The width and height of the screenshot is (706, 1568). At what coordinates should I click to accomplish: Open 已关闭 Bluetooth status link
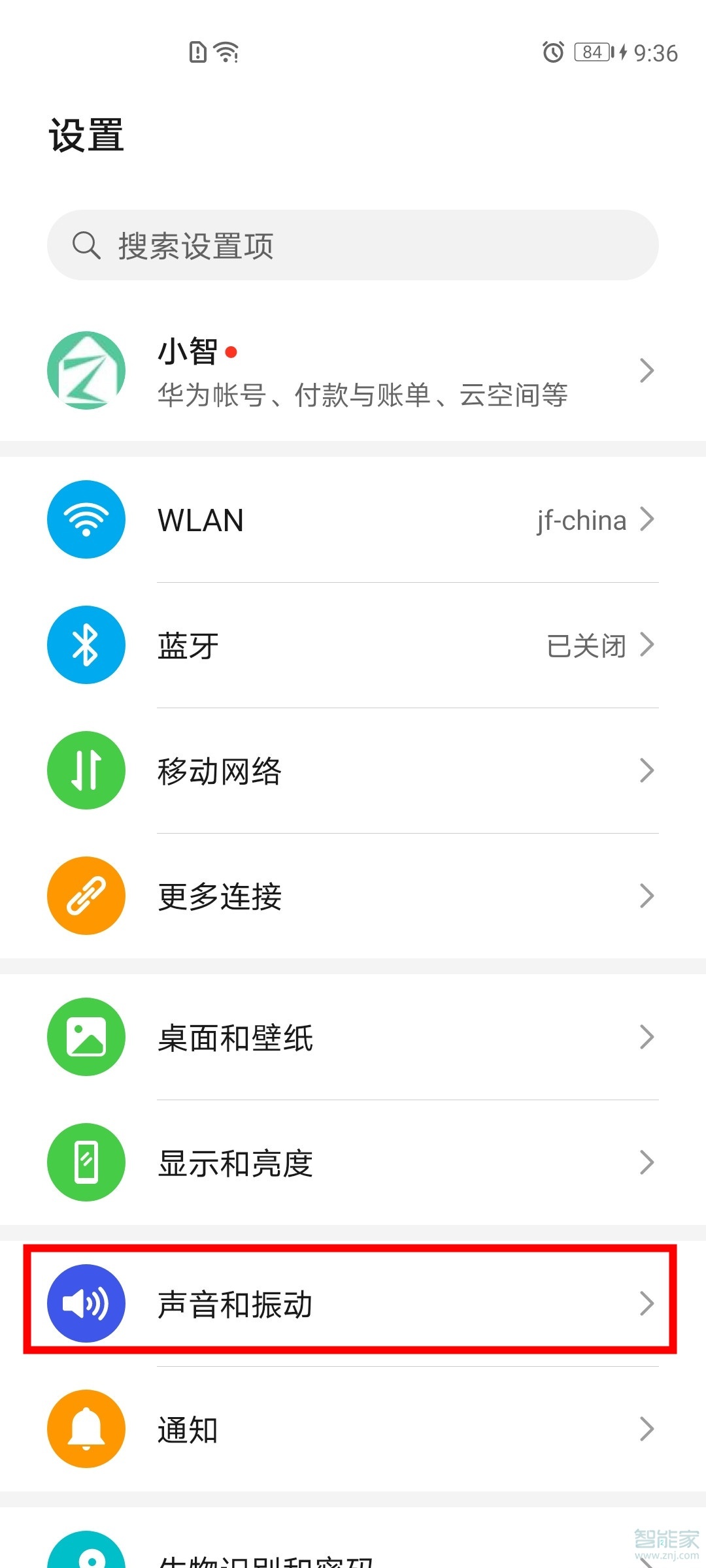(587, 645)
